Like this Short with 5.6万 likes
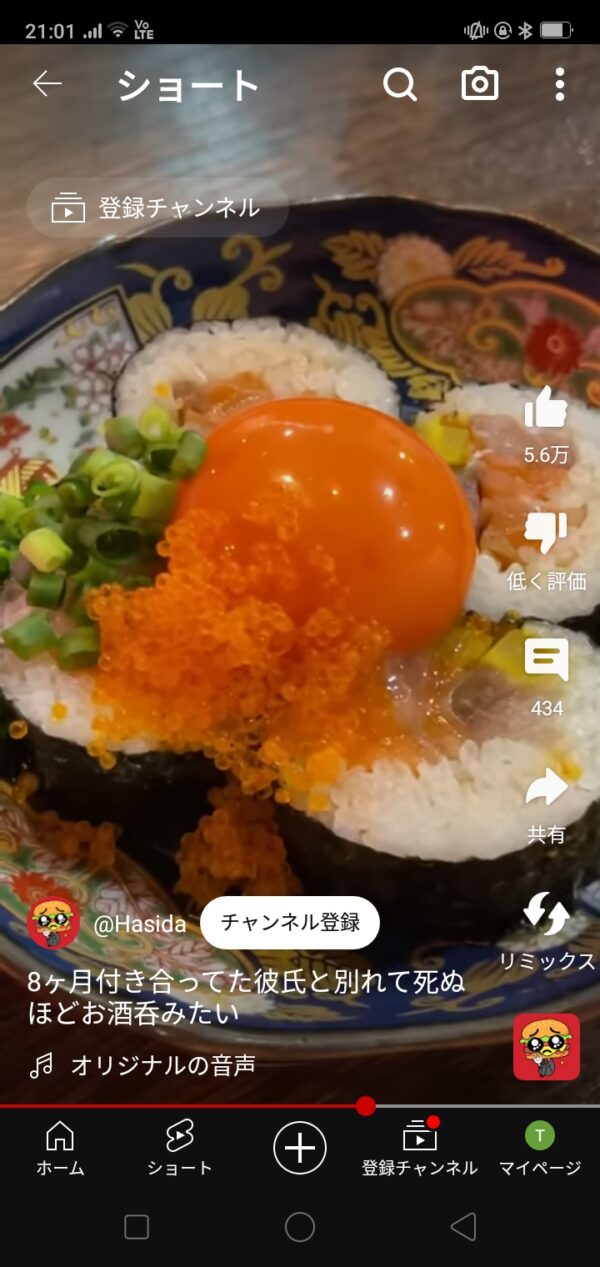600x1267 pixels. (546, 409)
